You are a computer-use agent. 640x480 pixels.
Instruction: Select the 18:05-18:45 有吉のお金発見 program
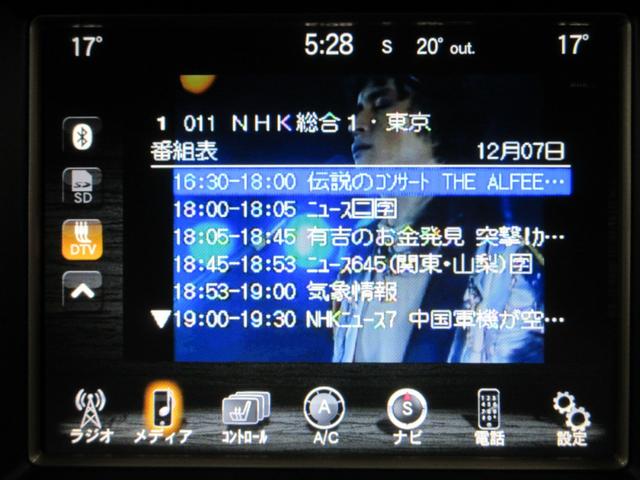point(368,237)
